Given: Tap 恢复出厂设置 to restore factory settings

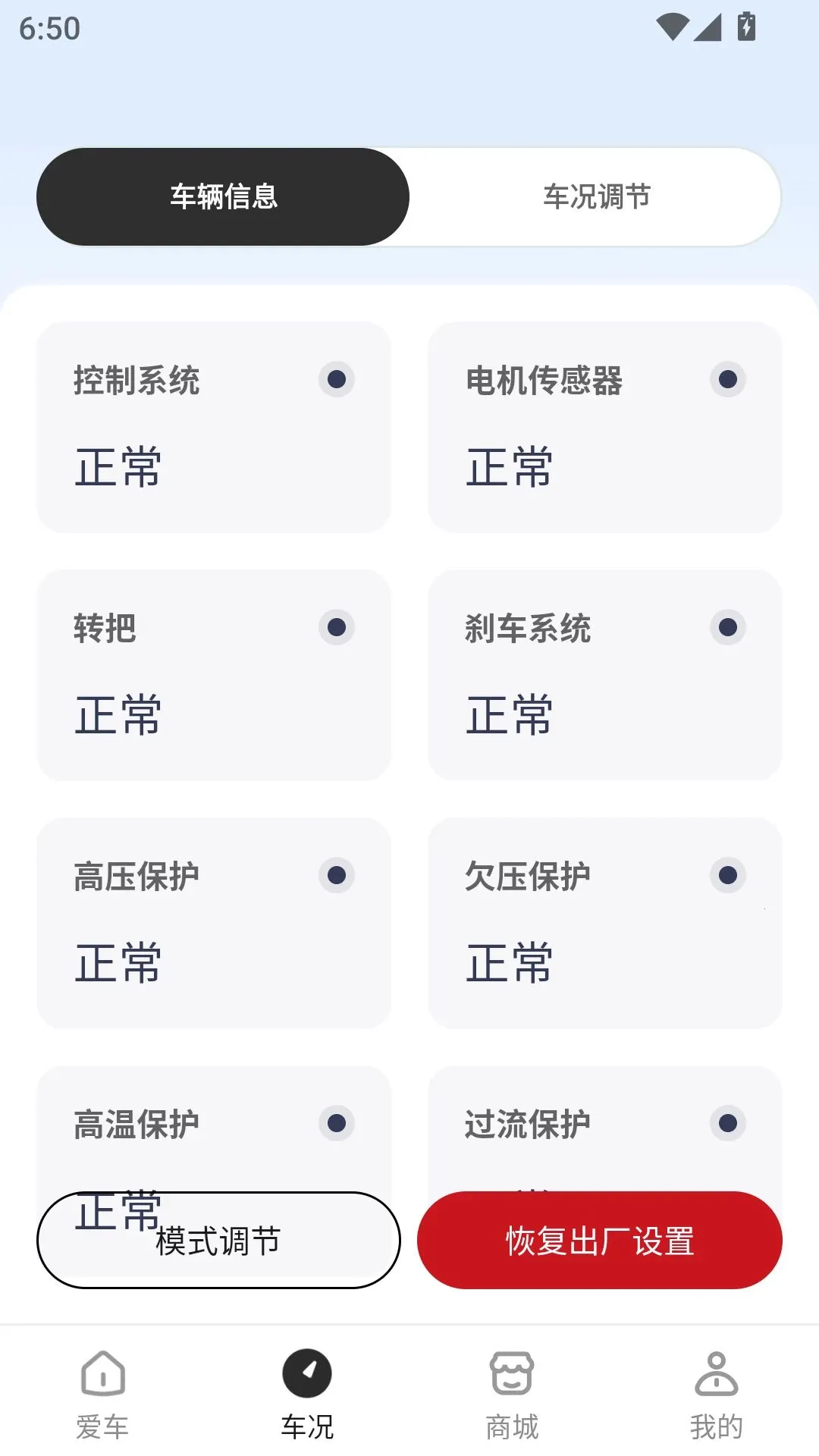Looking at the screenshot, I should [x=600, y=1241].
